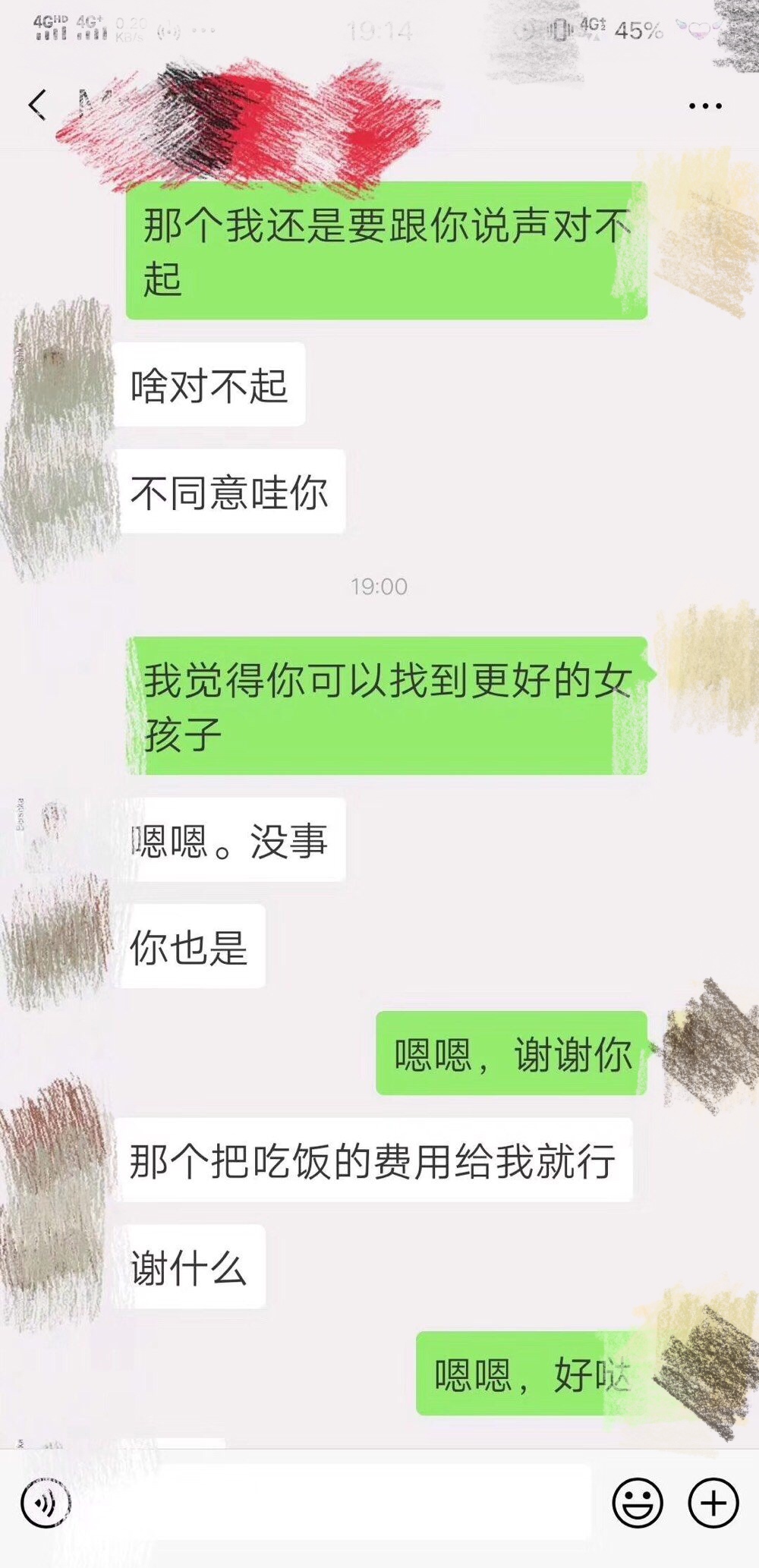Tap the heart emoji in the status bar

pyautogui.click(x=700, y=28)
